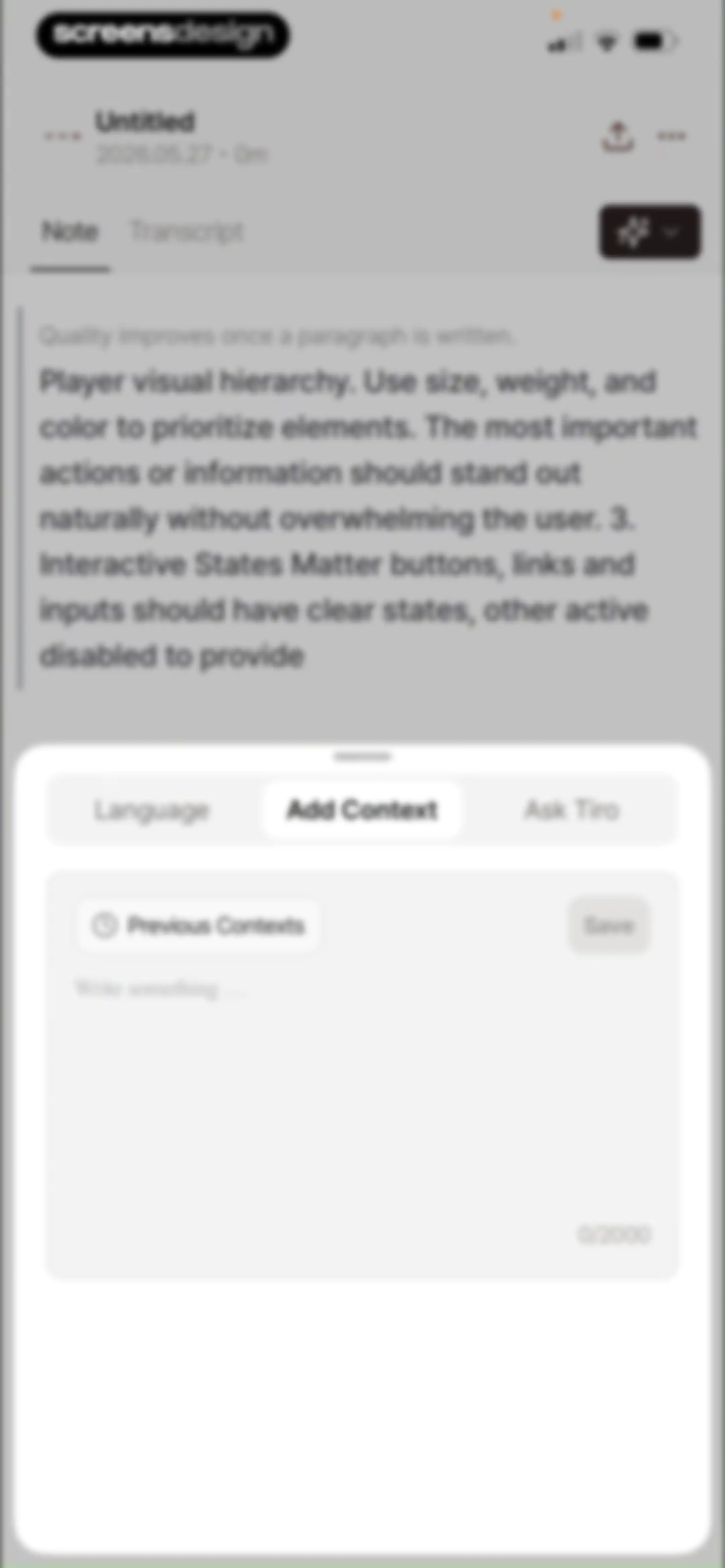Switch to the Ask Tiro segment
This screenshot has width=725, height=1568.
click(x=572, y=810)
